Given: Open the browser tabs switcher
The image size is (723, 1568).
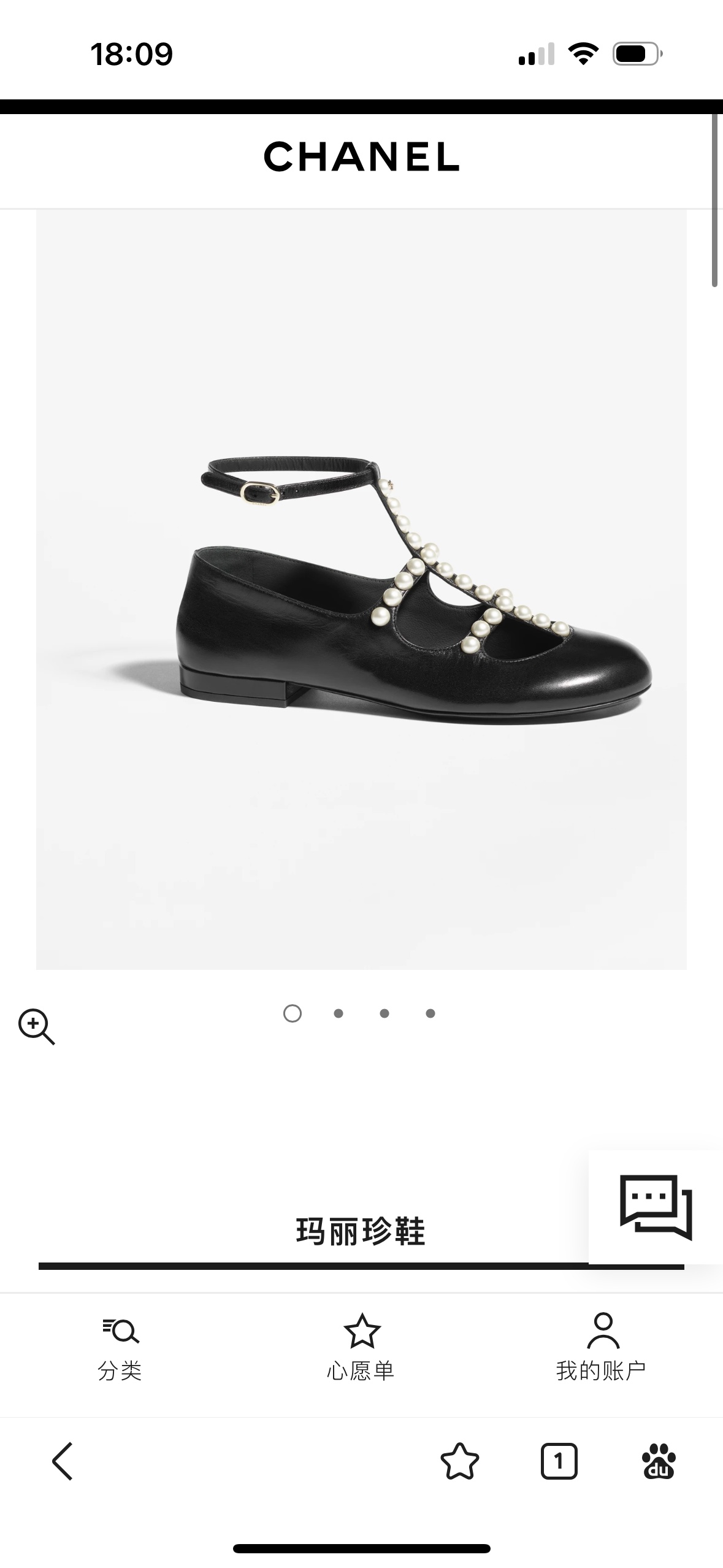Looking at the screenshot, I should coord(559,1461).
